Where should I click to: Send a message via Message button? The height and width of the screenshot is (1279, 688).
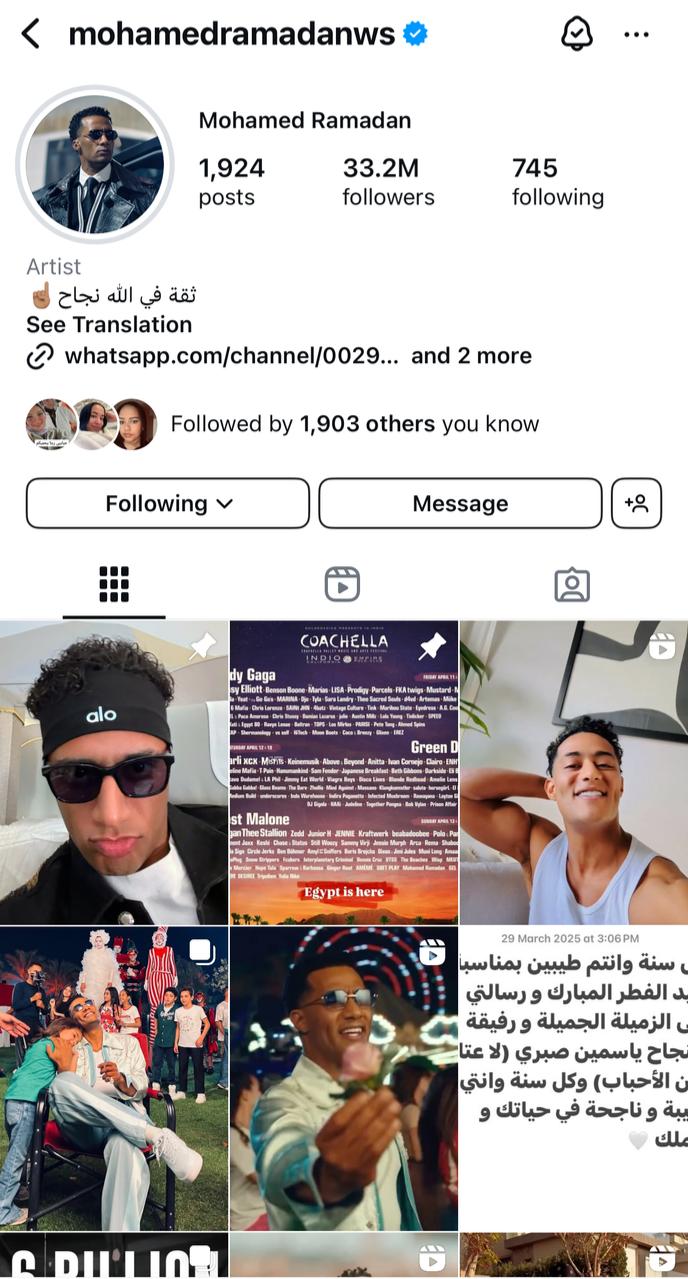pyautogui.click(x=460, y=503)
